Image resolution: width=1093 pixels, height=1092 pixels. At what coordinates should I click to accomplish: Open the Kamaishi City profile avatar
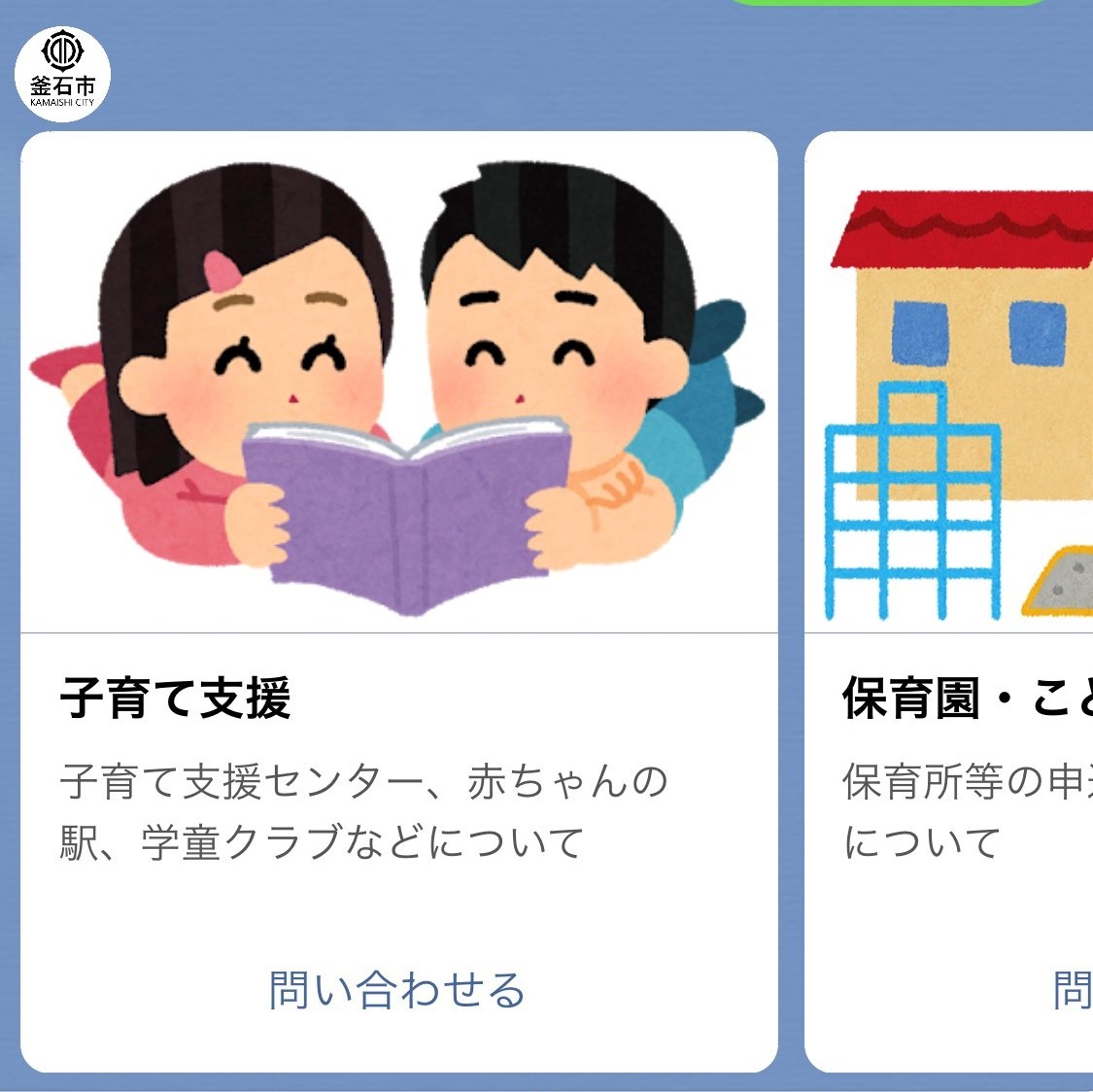pyautogui.click(x=63, y=76)
